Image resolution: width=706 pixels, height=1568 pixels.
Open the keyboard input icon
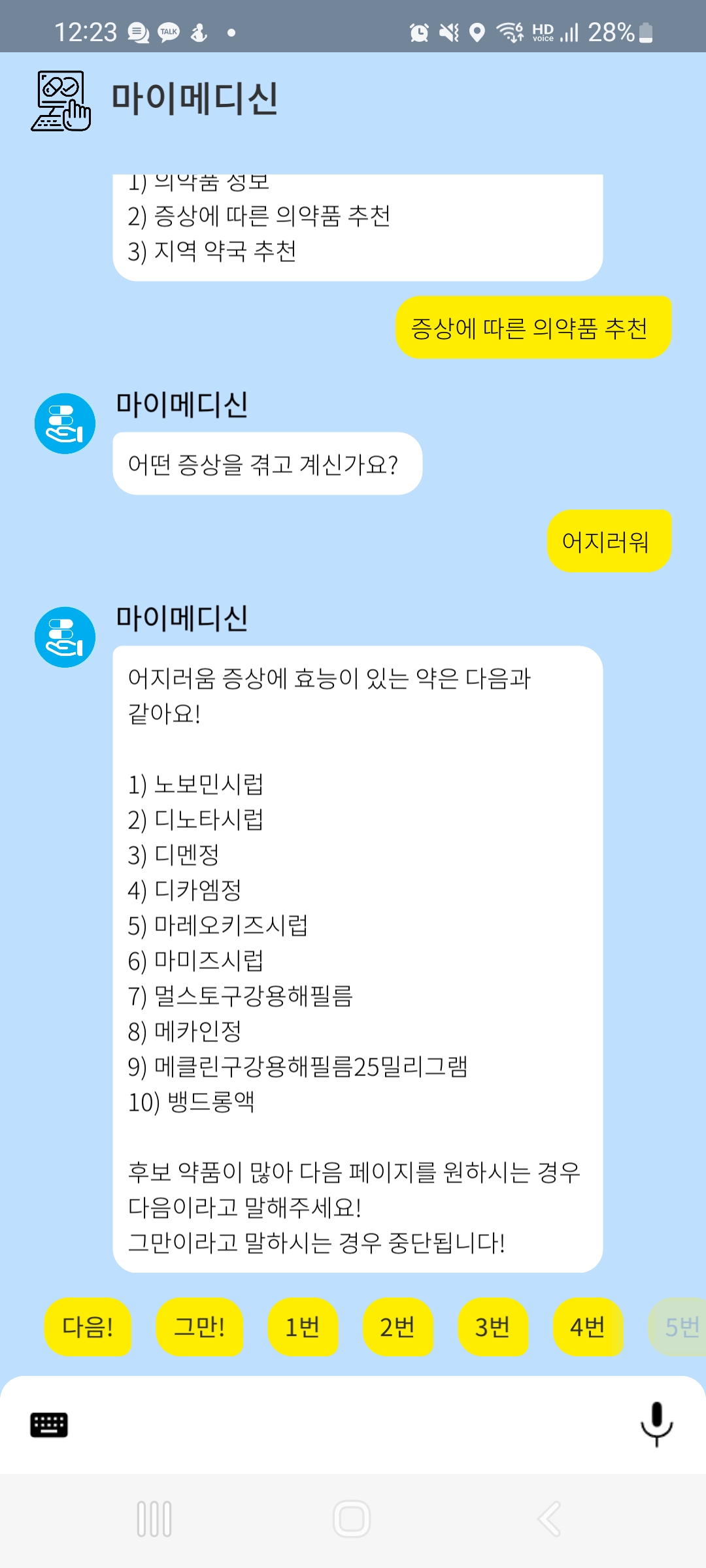[x=49, y=1425]
